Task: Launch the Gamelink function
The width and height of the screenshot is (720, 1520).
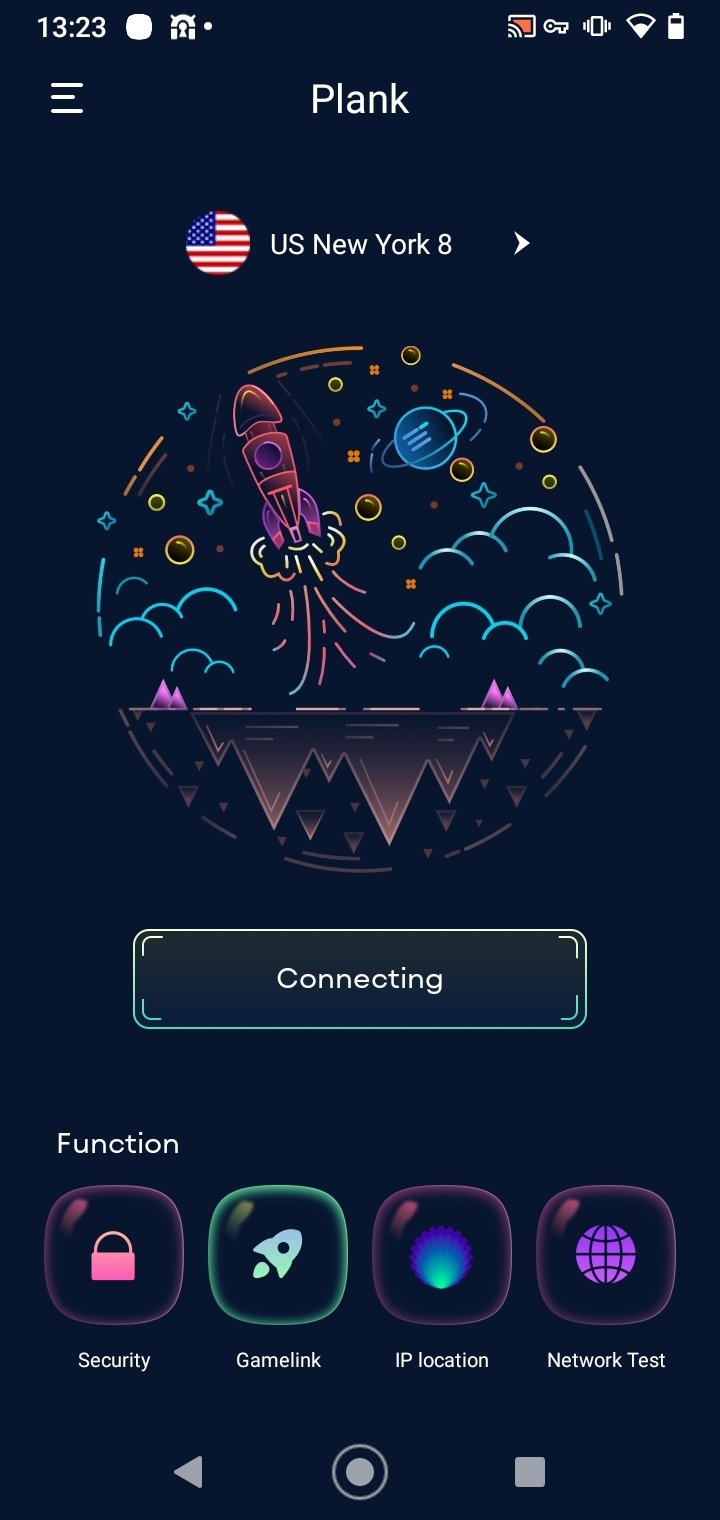Action: pos(278,1255)
